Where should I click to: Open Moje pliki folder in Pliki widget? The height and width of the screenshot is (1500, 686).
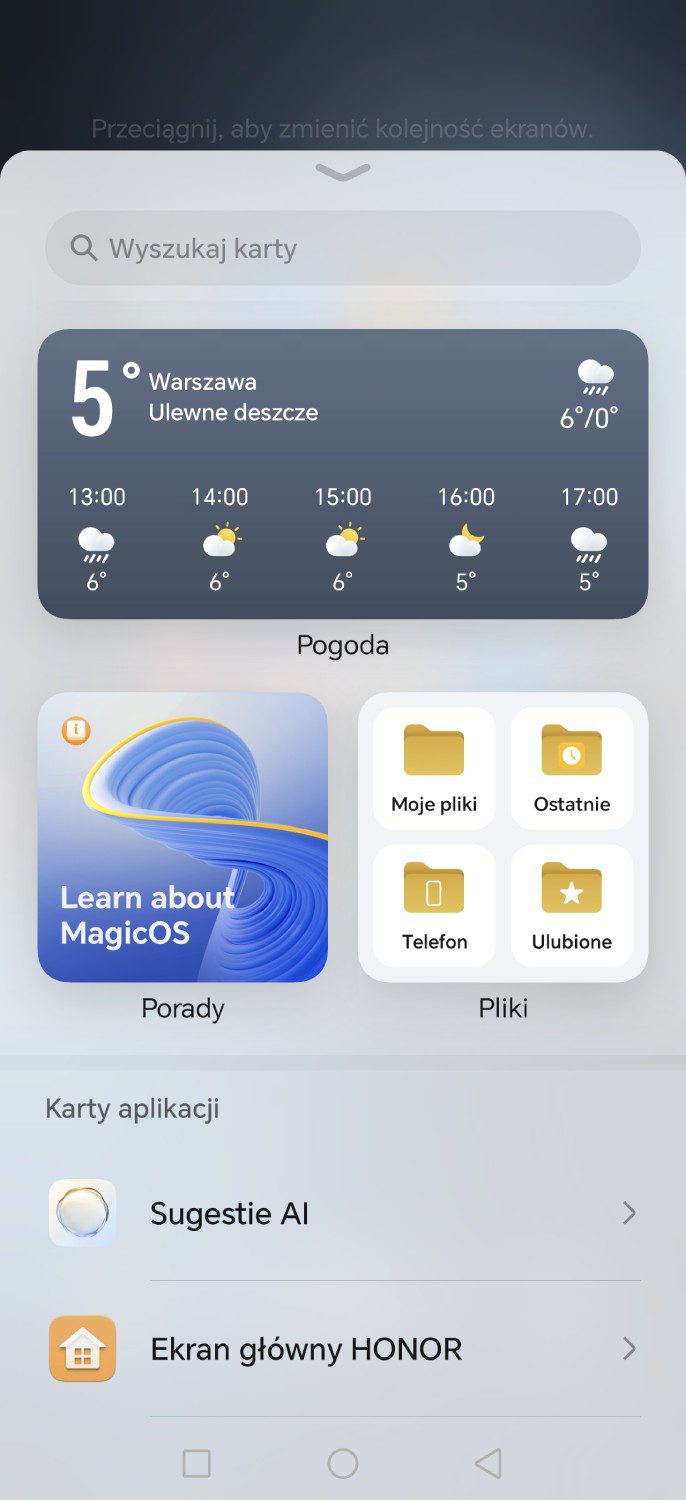pyautogui.click(x=434, y=769)
